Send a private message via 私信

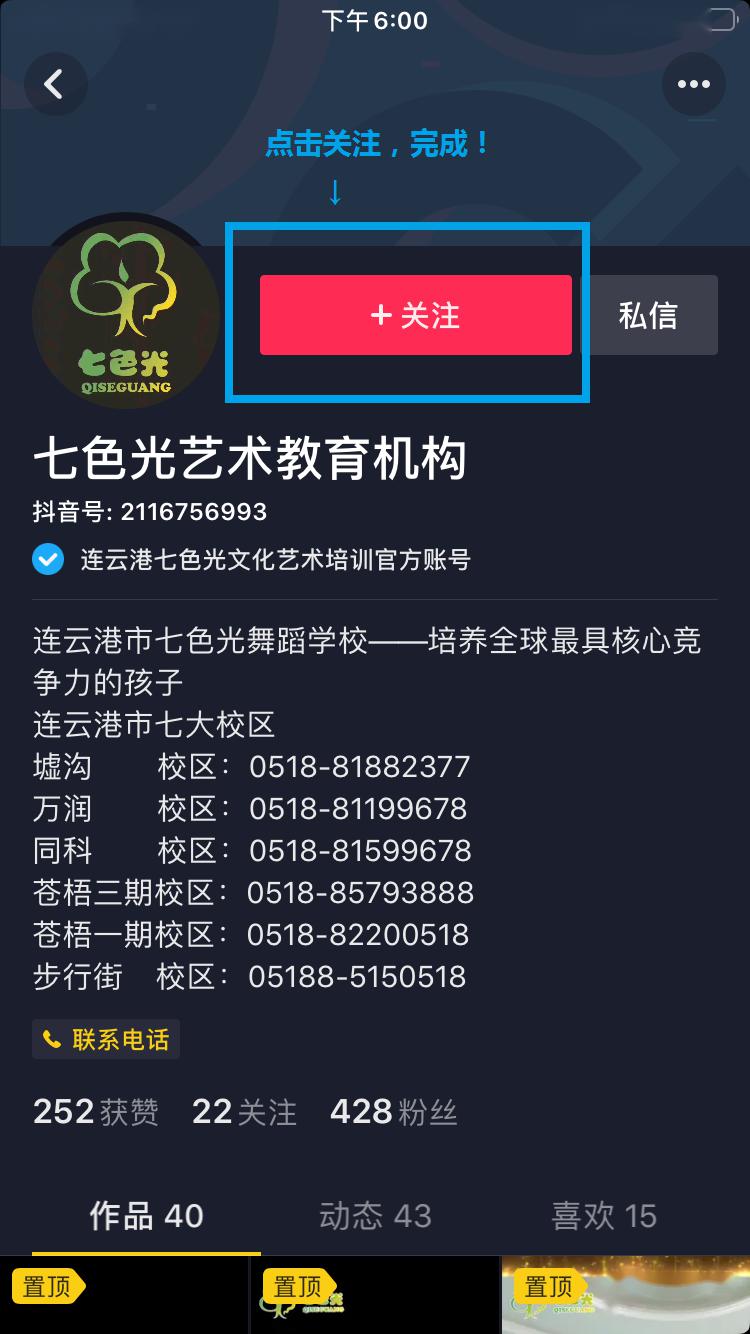pos(649,315)
